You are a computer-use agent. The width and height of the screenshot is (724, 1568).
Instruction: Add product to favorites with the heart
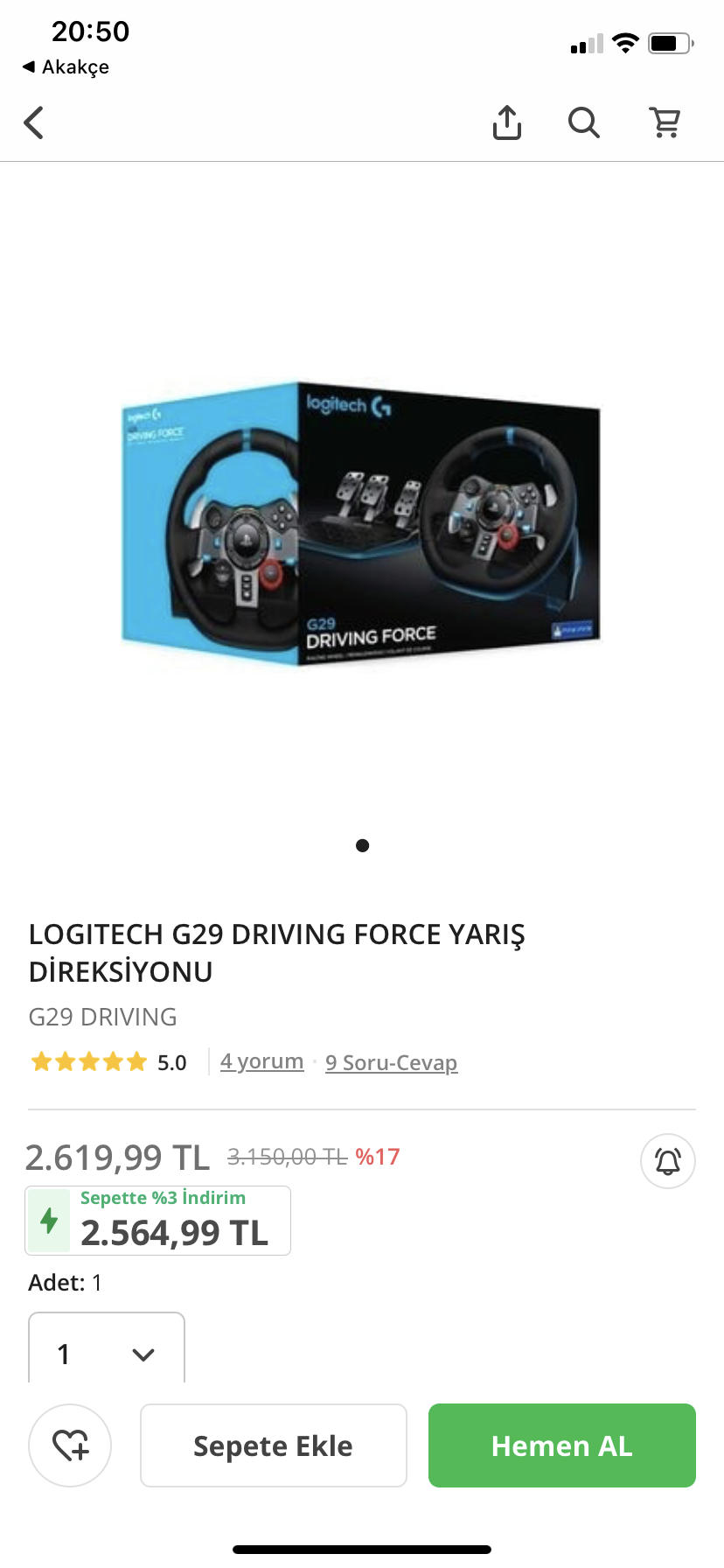(70, 1445)
